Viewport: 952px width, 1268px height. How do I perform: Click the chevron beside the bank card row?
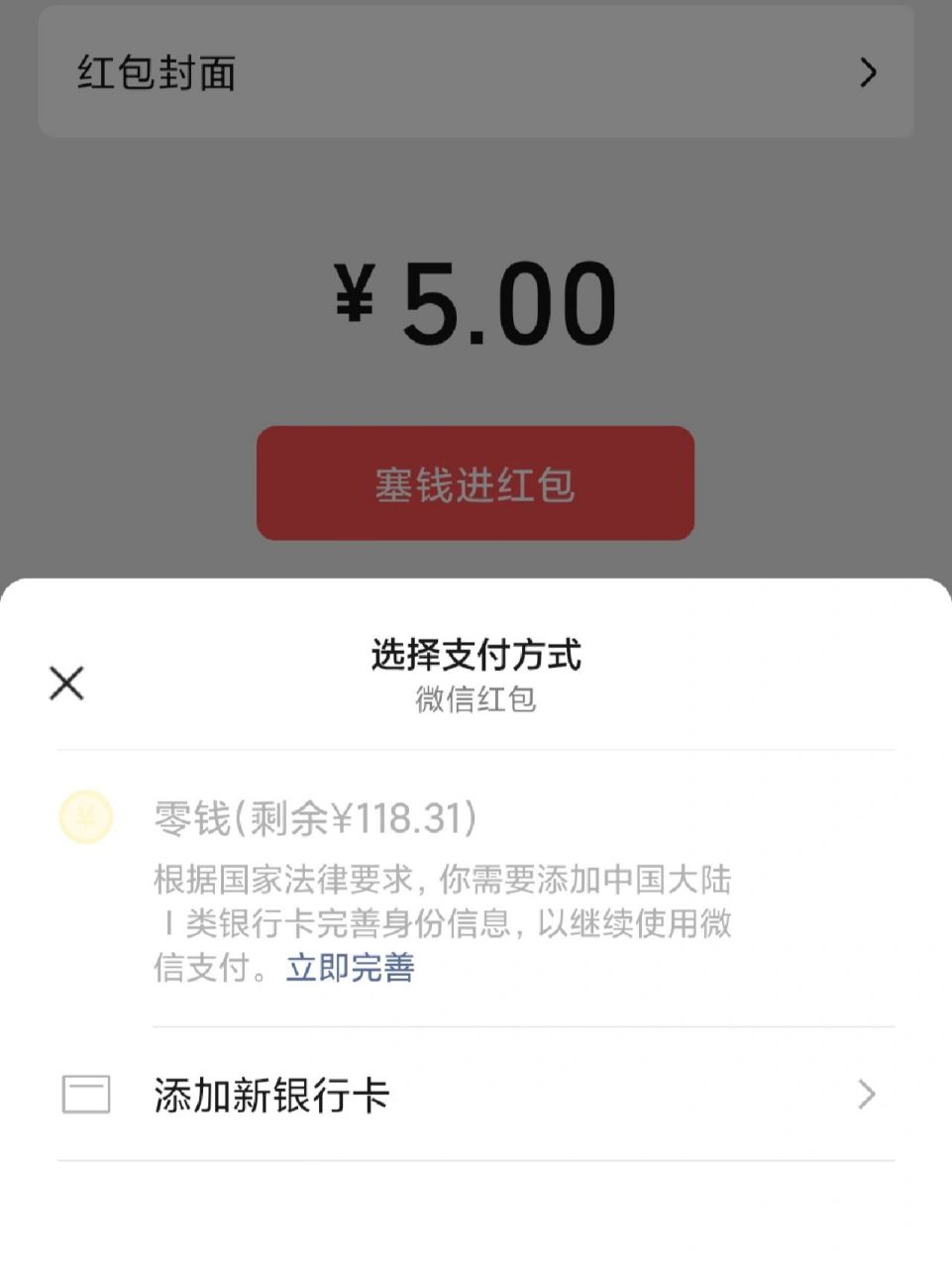point(867,1095)
